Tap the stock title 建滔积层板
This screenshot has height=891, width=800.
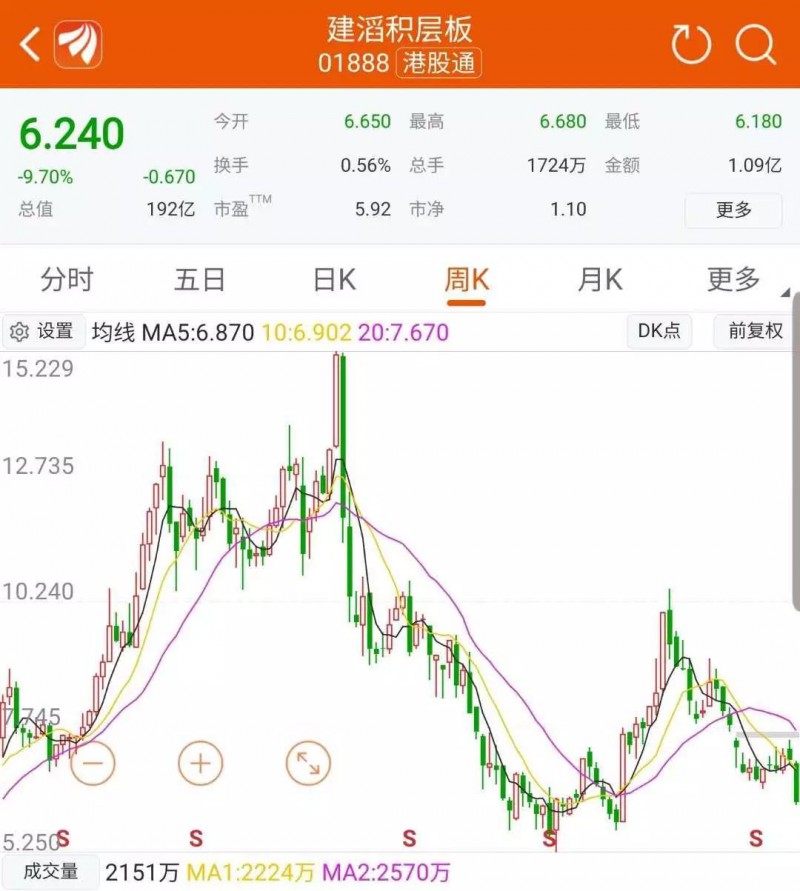(x=399, y=31)
